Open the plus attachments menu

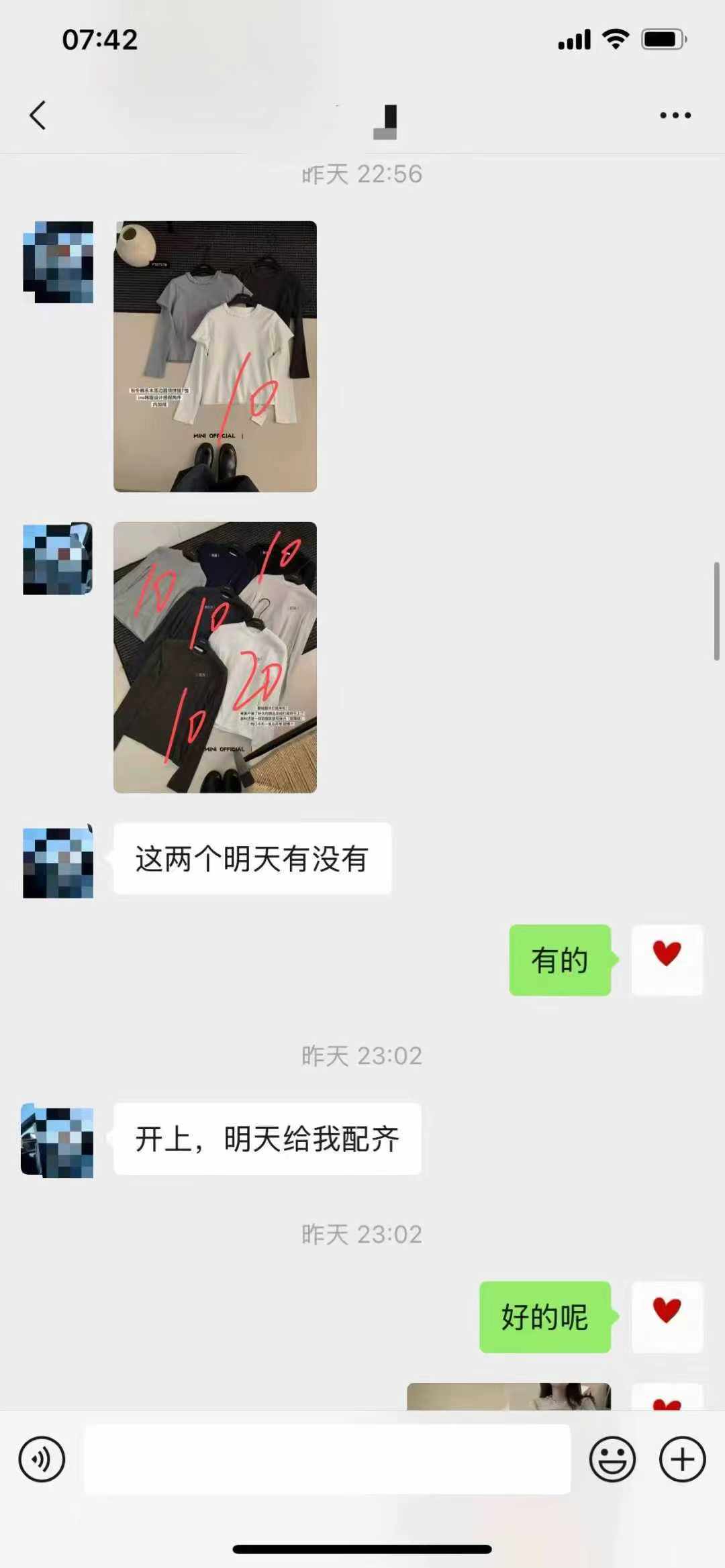(x=682, y=1459)
